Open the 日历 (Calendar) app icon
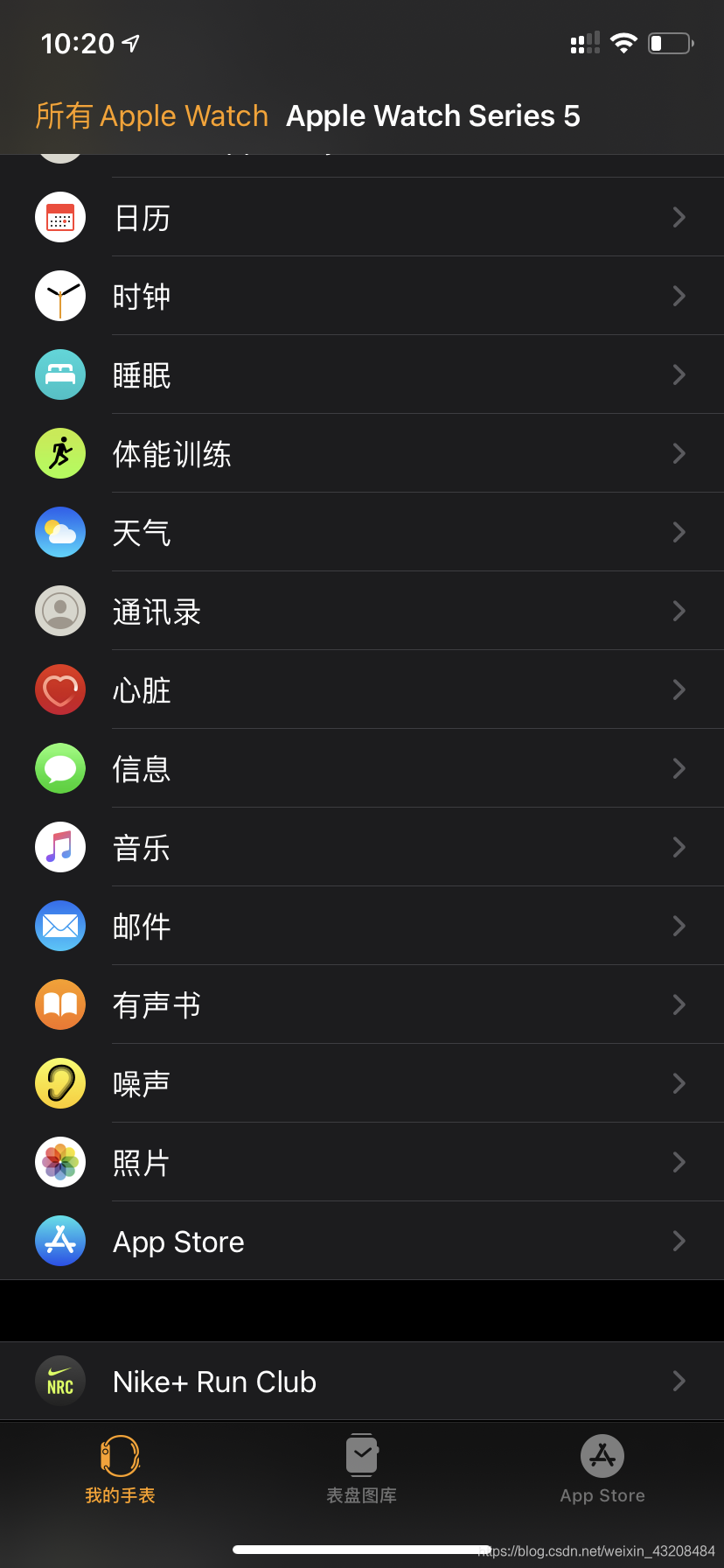The image size is (724, 1568). (59, 217)
